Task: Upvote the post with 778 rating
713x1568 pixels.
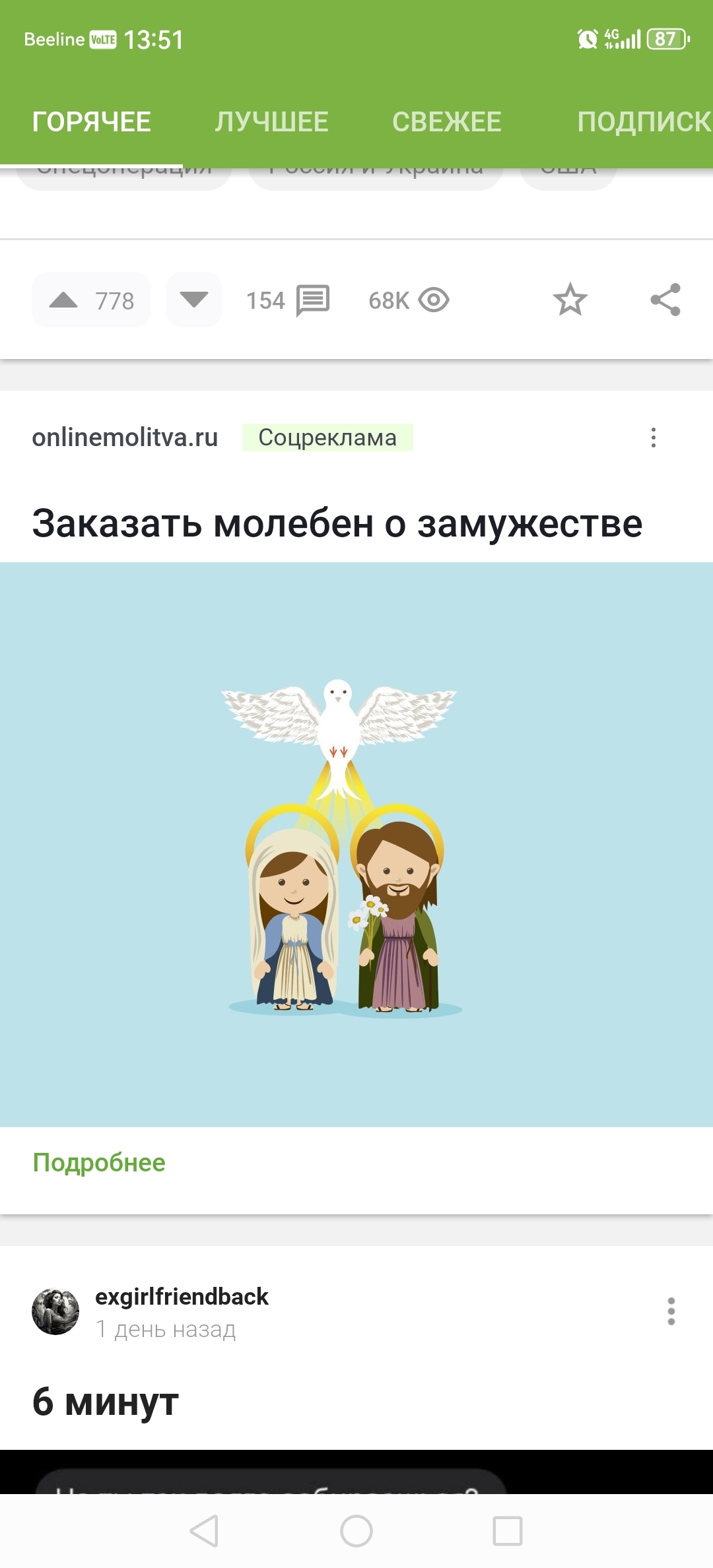Action: coord(64,300)
